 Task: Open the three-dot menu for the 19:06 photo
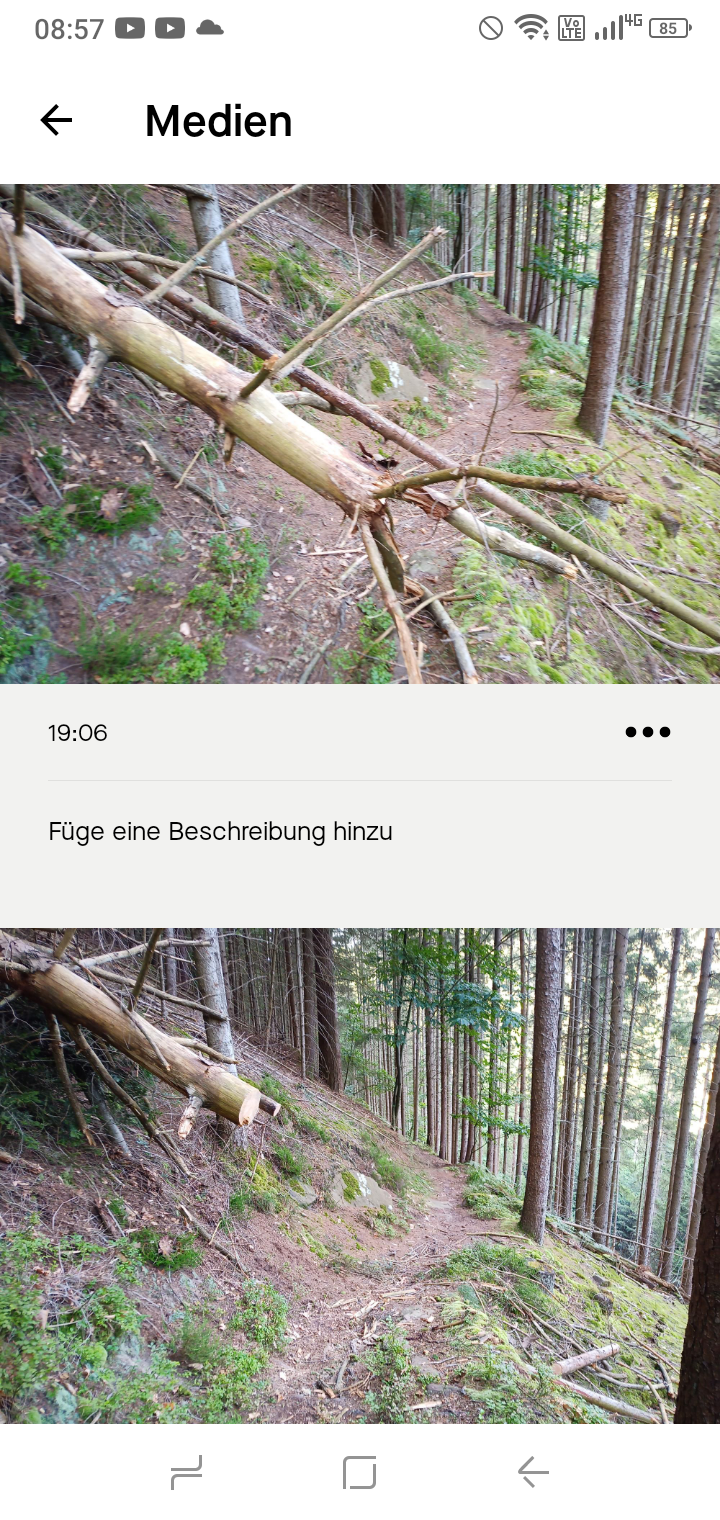pos(647,732)
